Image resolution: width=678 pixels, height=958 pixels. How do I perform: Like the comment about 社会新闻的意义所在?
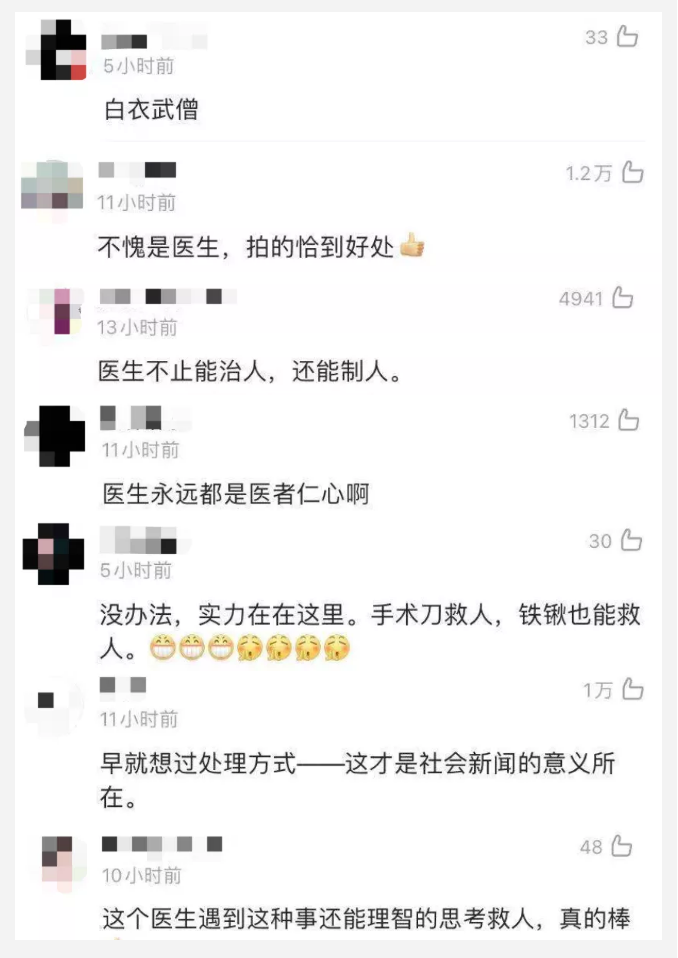click(x=632, y=689)
